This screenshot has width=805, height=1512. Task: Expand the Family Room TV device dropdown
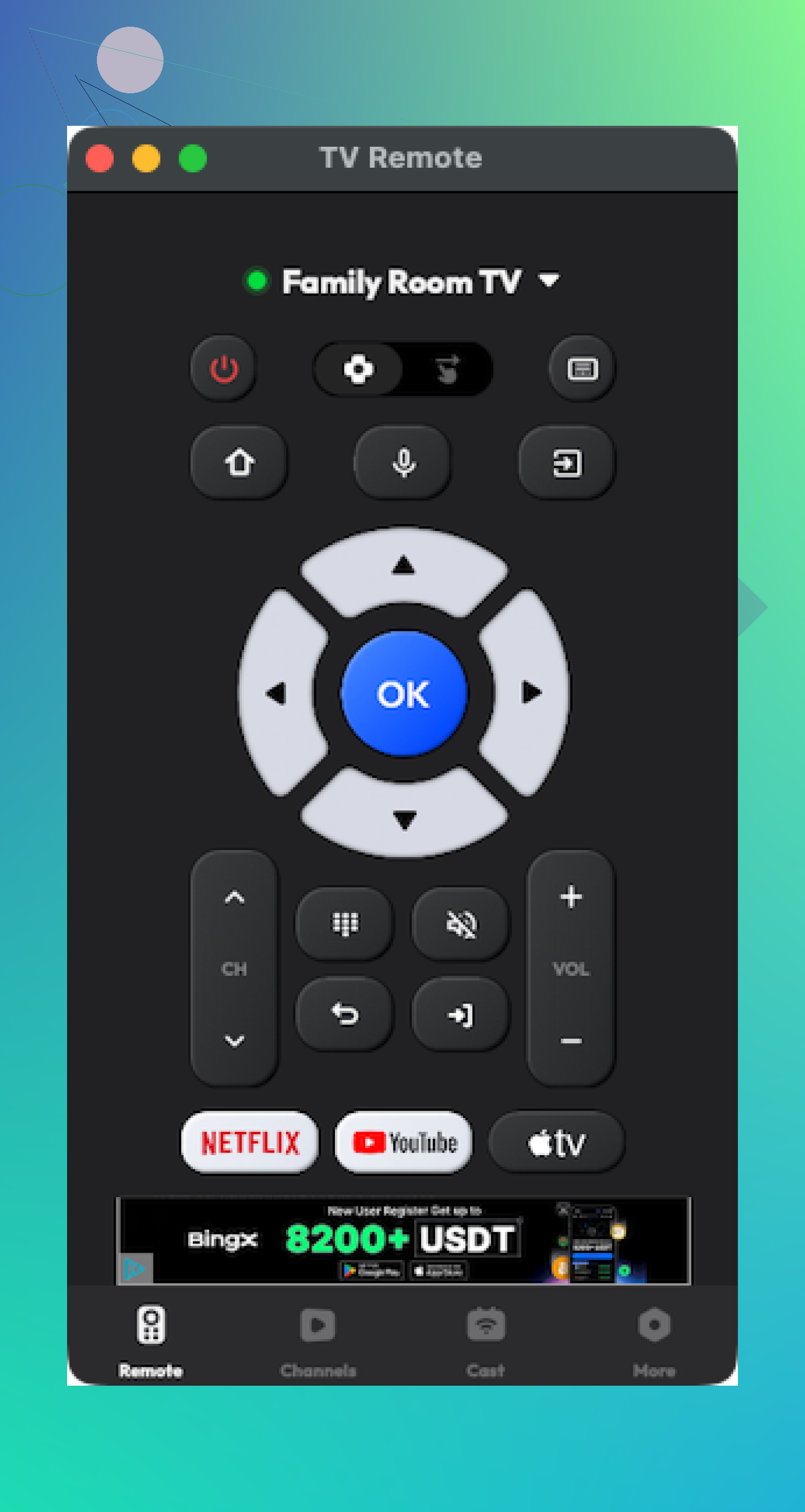click(x=549, y=280)
